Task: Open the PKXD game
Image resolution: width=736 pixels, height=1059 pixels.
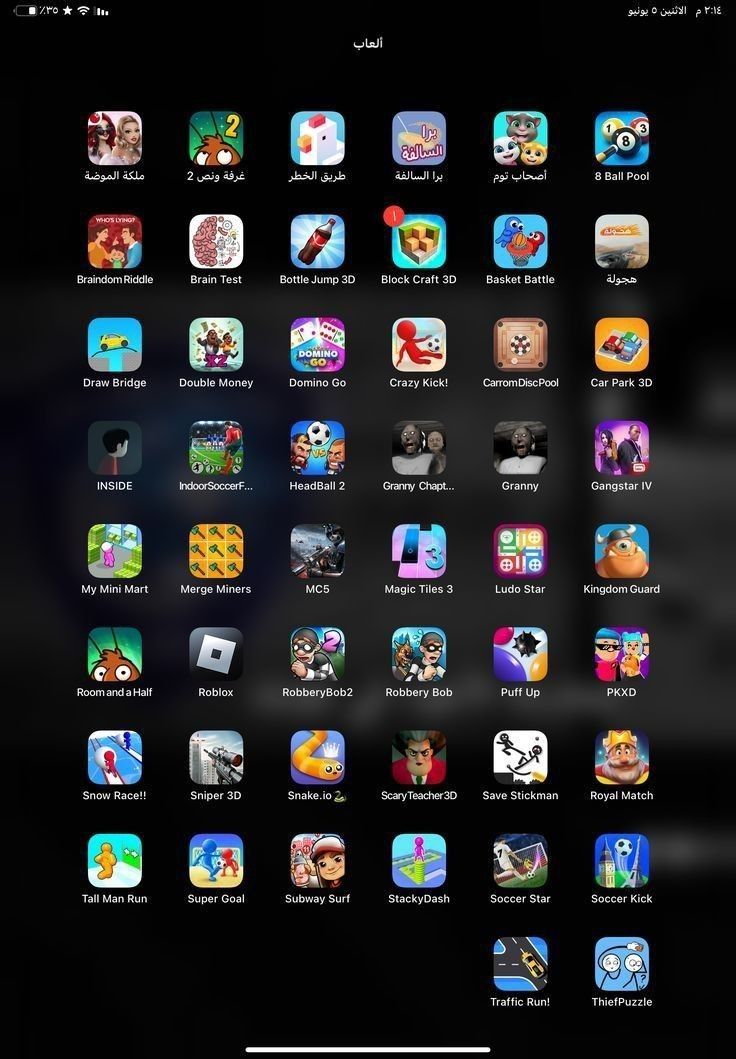Action: point(621,654)
